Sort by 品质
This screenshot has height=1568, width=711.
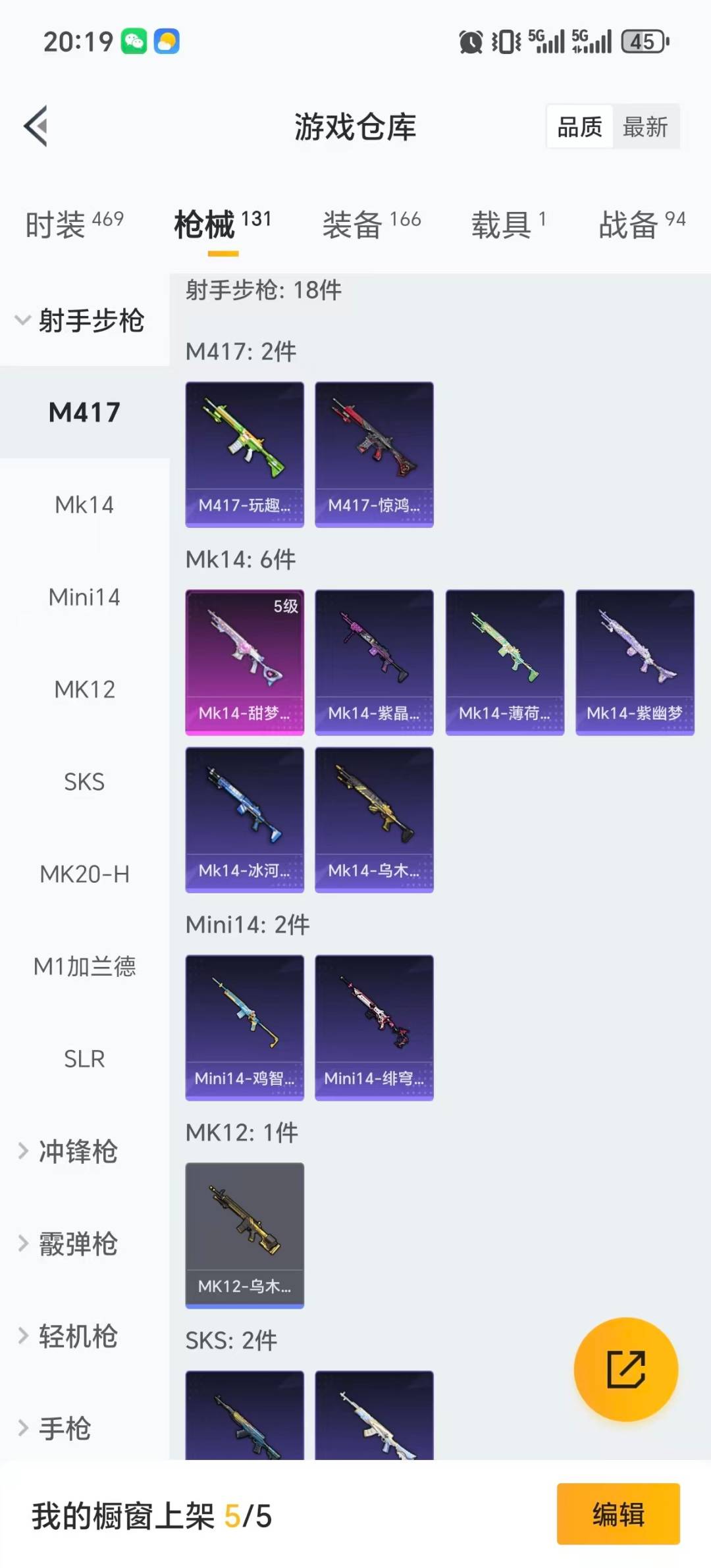click(579, 126)
